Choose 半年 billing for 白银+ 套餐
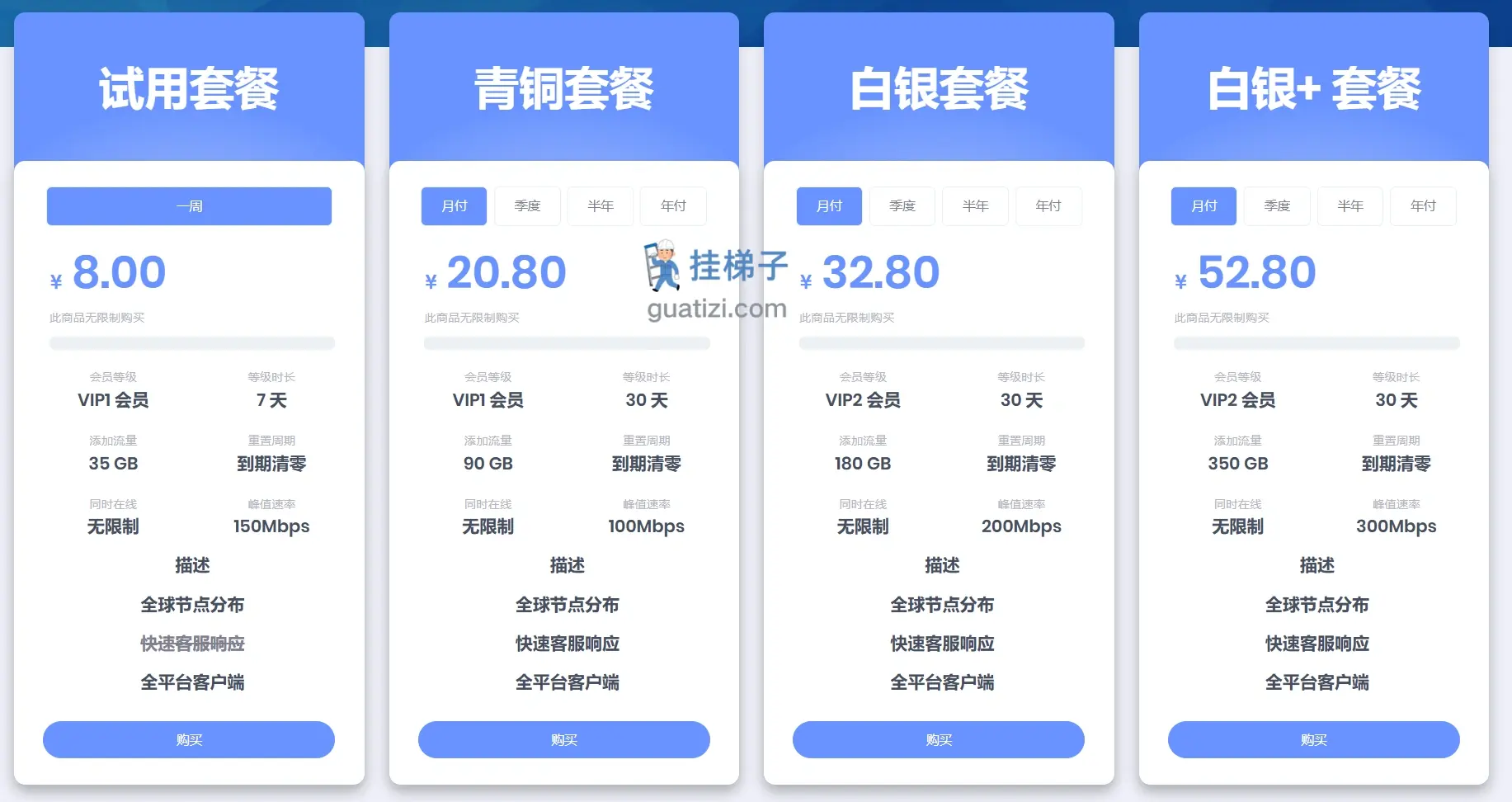1512x802 pixels. (x=1350, y=206)
